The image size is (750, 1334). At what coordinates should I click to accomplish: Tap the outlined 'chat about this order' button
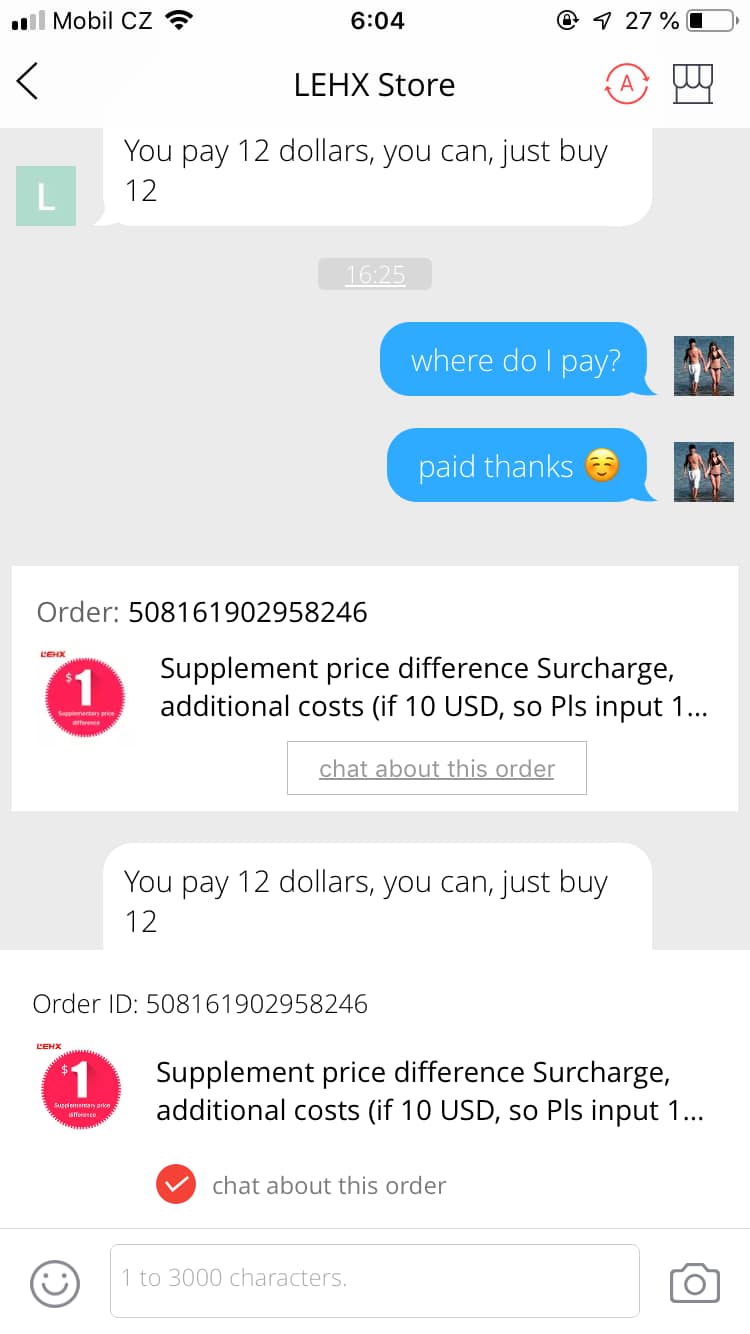coord(436,768)
